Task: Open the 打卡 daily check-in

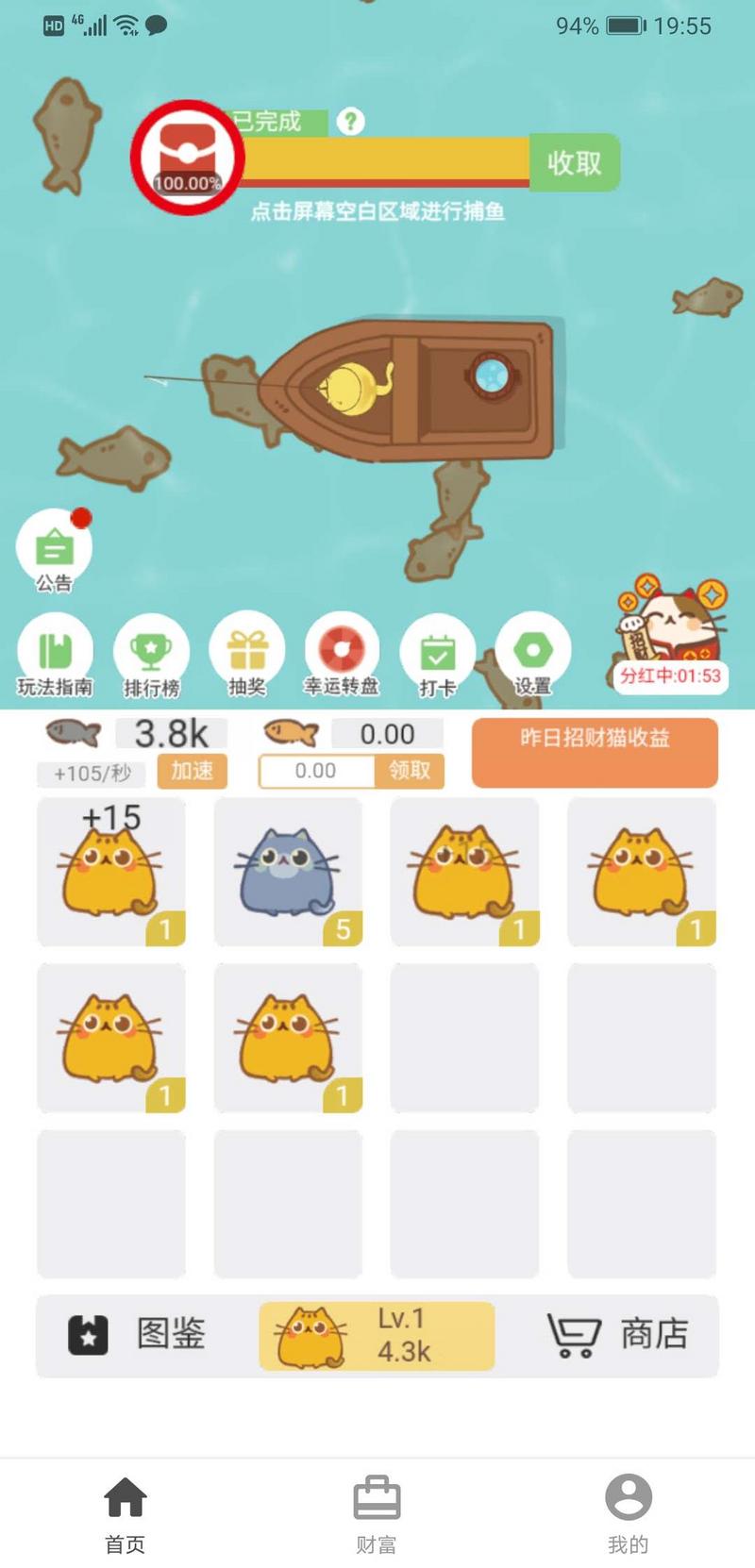Action: coord(436,651)
